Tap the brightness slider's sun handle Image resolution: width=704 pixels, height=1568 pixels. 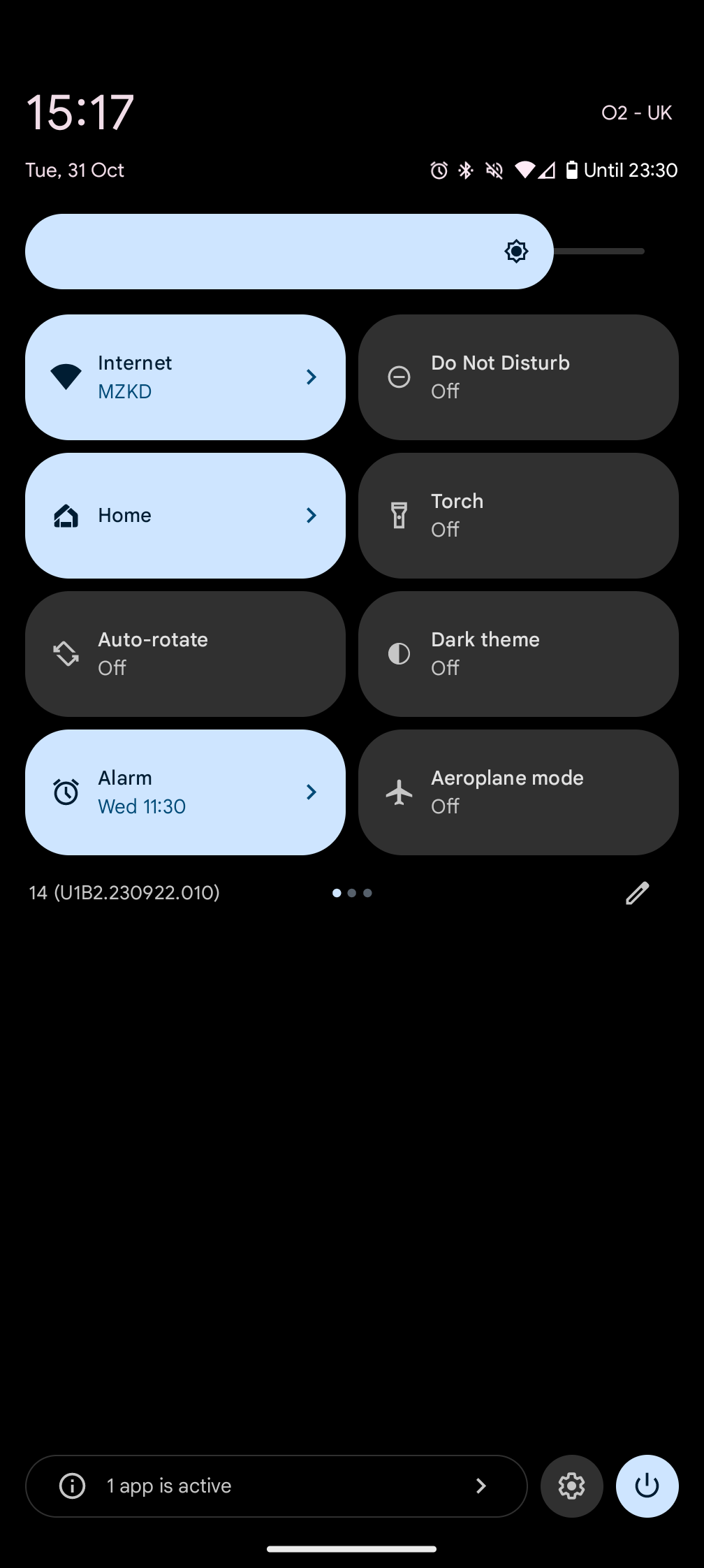(x=516, y=252)
